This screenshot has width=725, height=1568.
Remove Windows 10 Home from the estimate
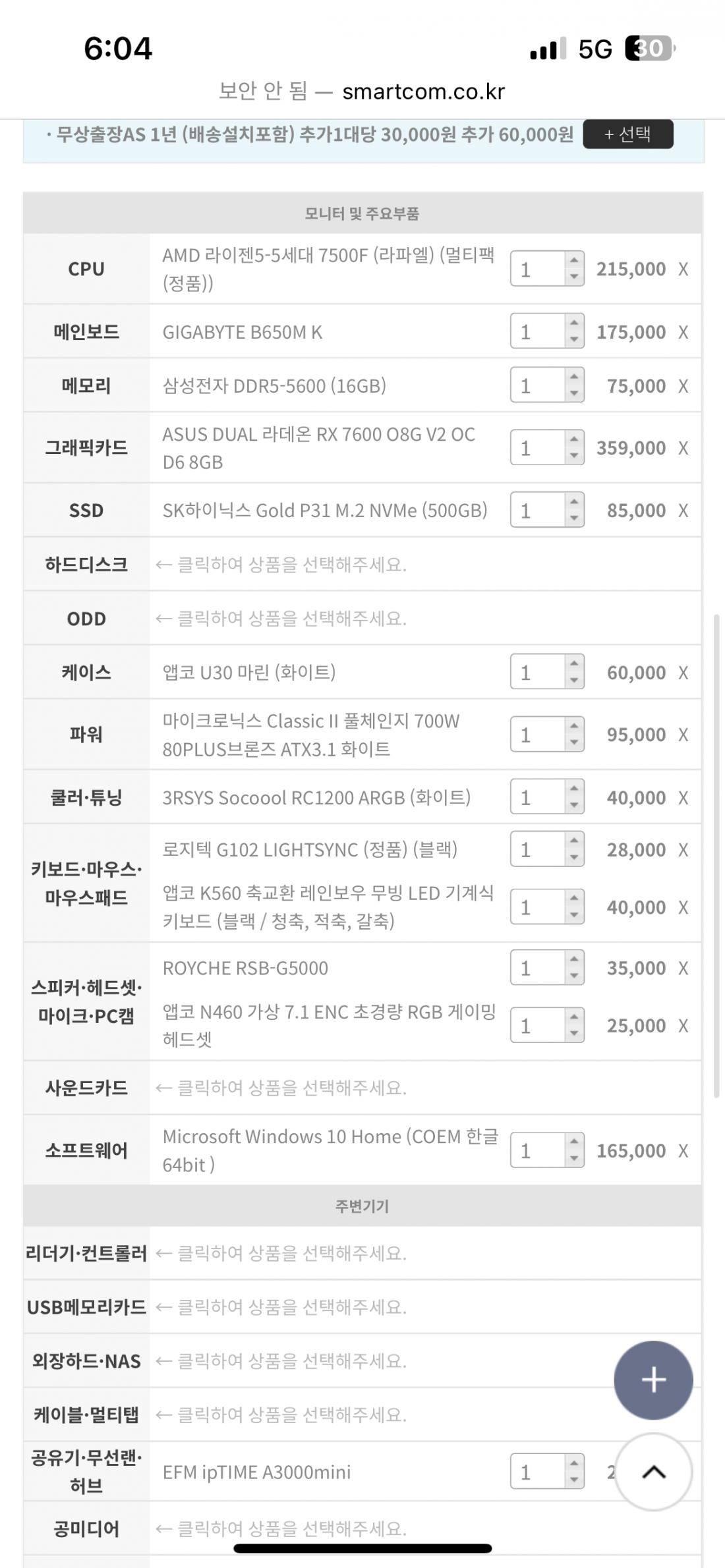[683, 1151]
